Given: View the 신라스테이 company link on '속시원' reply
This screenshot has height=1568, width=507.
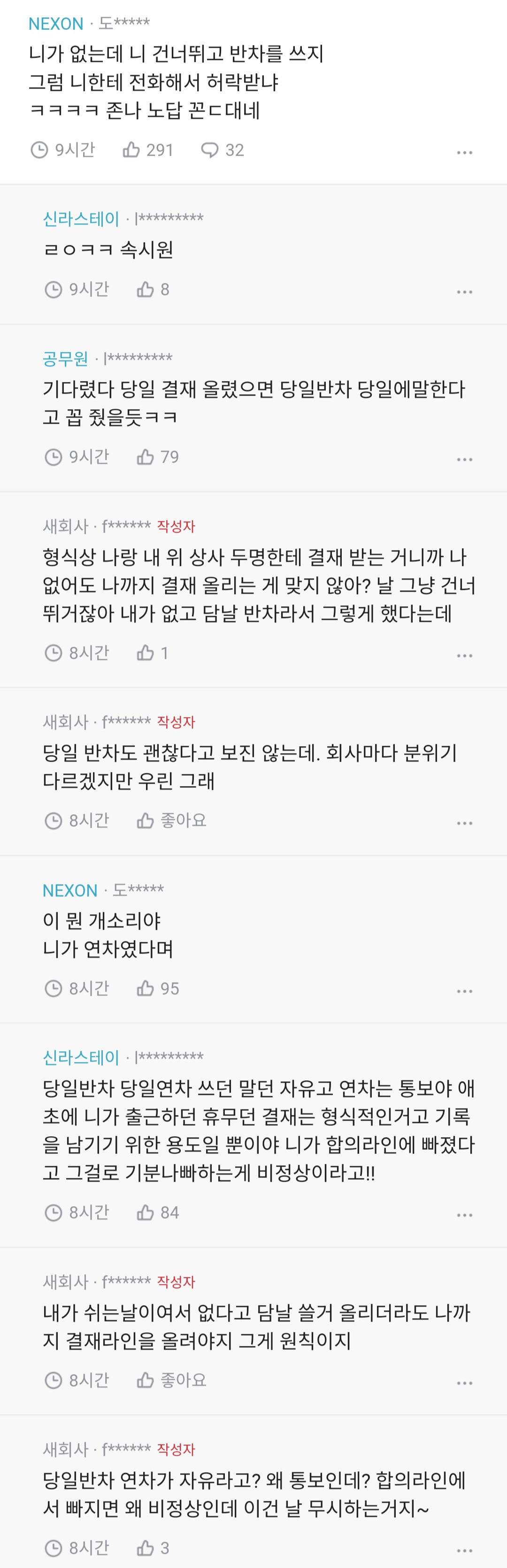Looking at the screenshot, I should 81,219.
